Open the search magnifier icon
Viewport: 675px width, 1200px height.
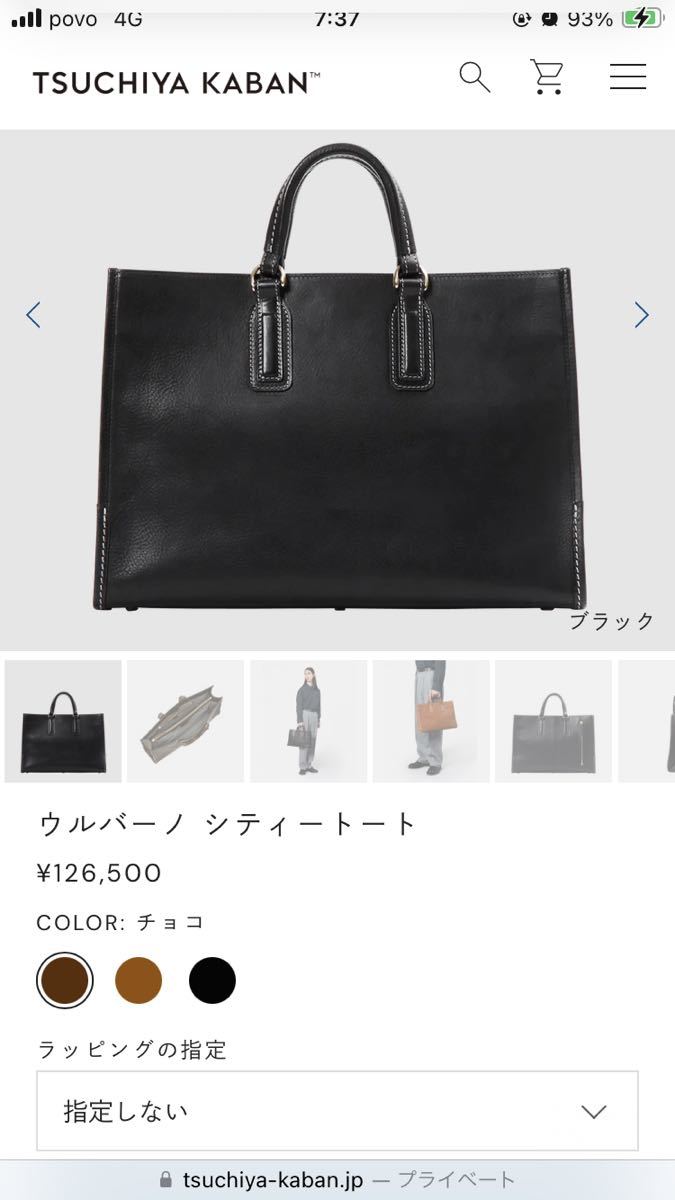point(474,77)
